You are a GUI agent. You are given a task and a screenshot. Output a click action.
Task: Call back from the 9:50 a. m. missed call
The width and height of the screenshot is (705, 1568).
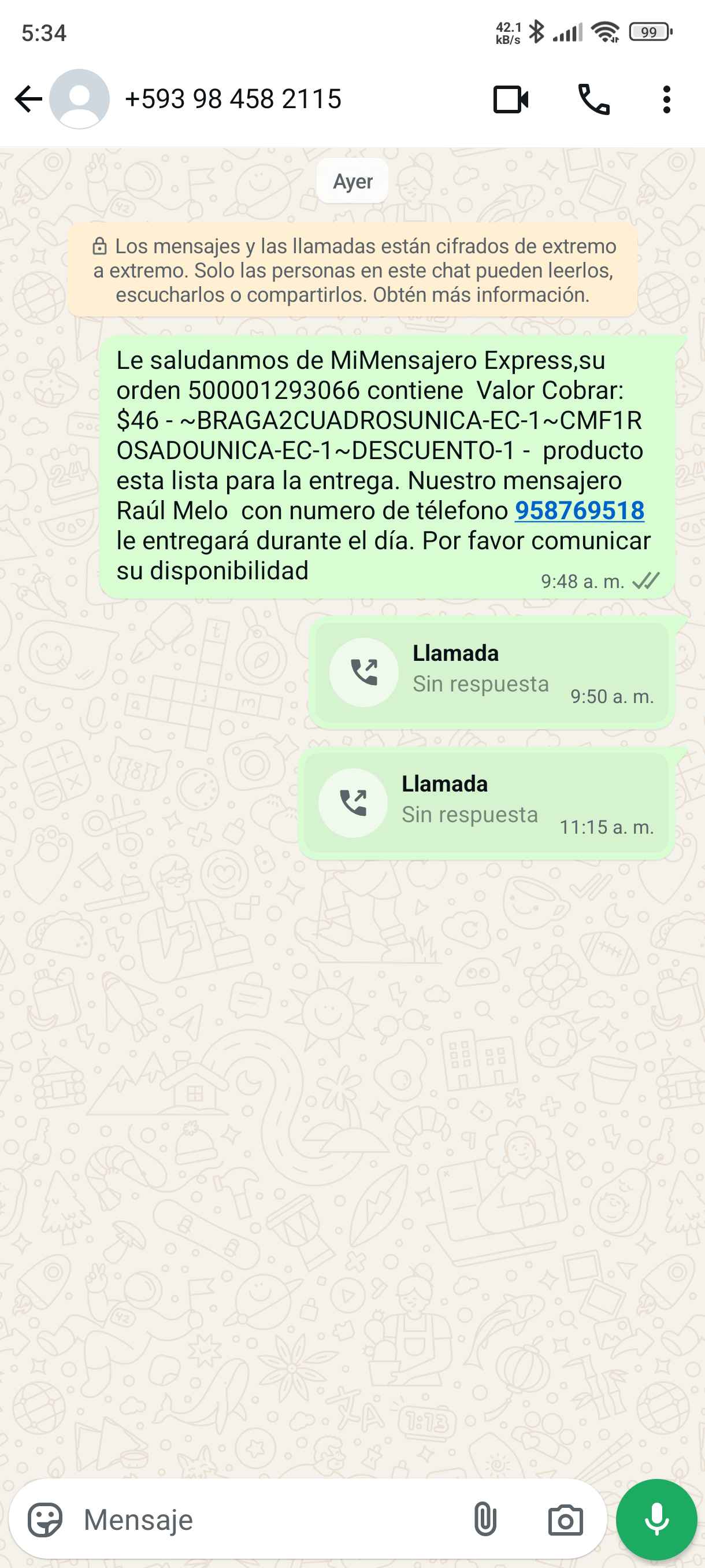coord(363,672)
